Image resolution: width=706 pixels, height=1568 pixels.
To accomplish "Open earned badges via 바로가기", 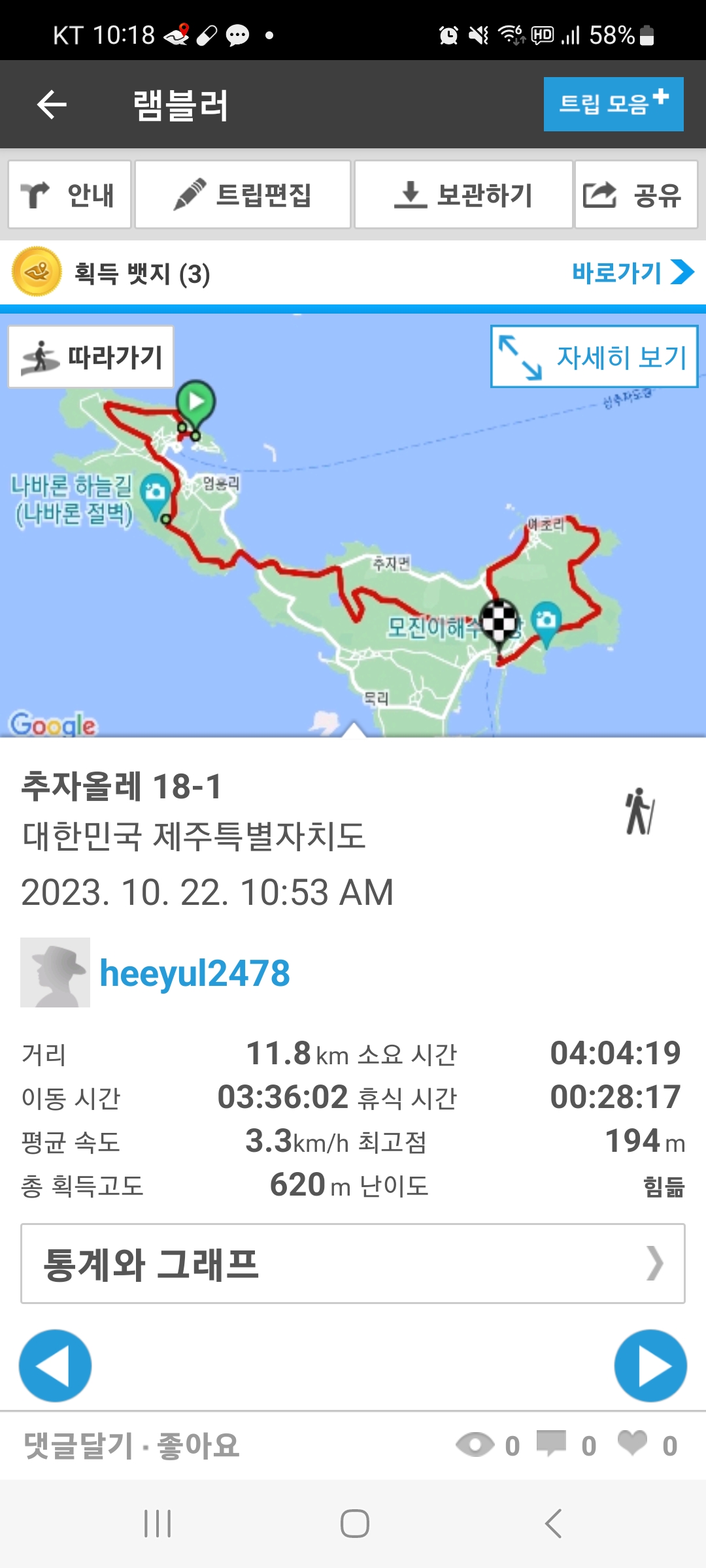I will click(x=631, y=272).
